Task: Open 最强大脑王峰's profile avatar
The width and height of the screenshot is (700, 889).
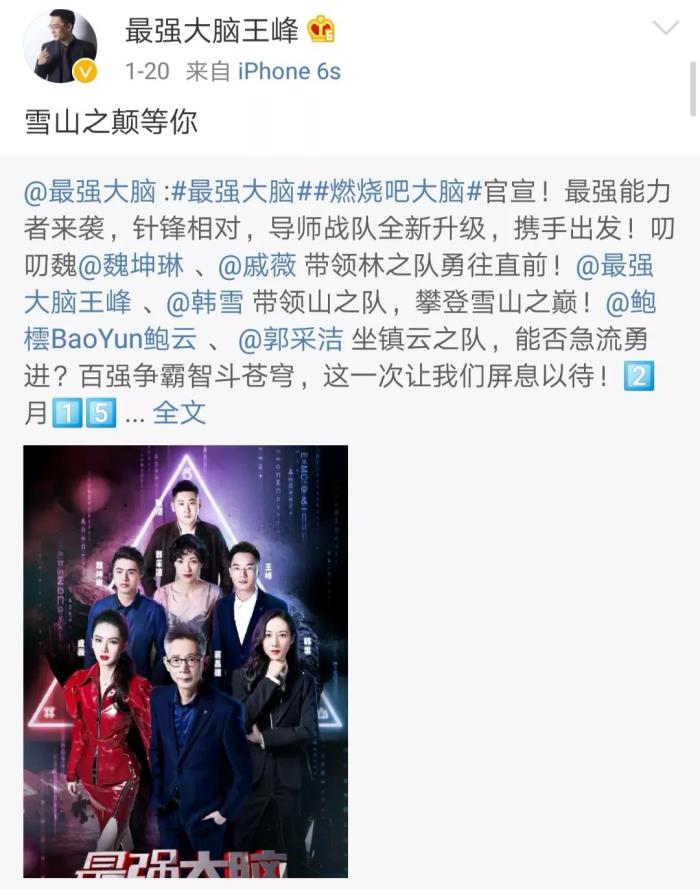Action: 60,46
